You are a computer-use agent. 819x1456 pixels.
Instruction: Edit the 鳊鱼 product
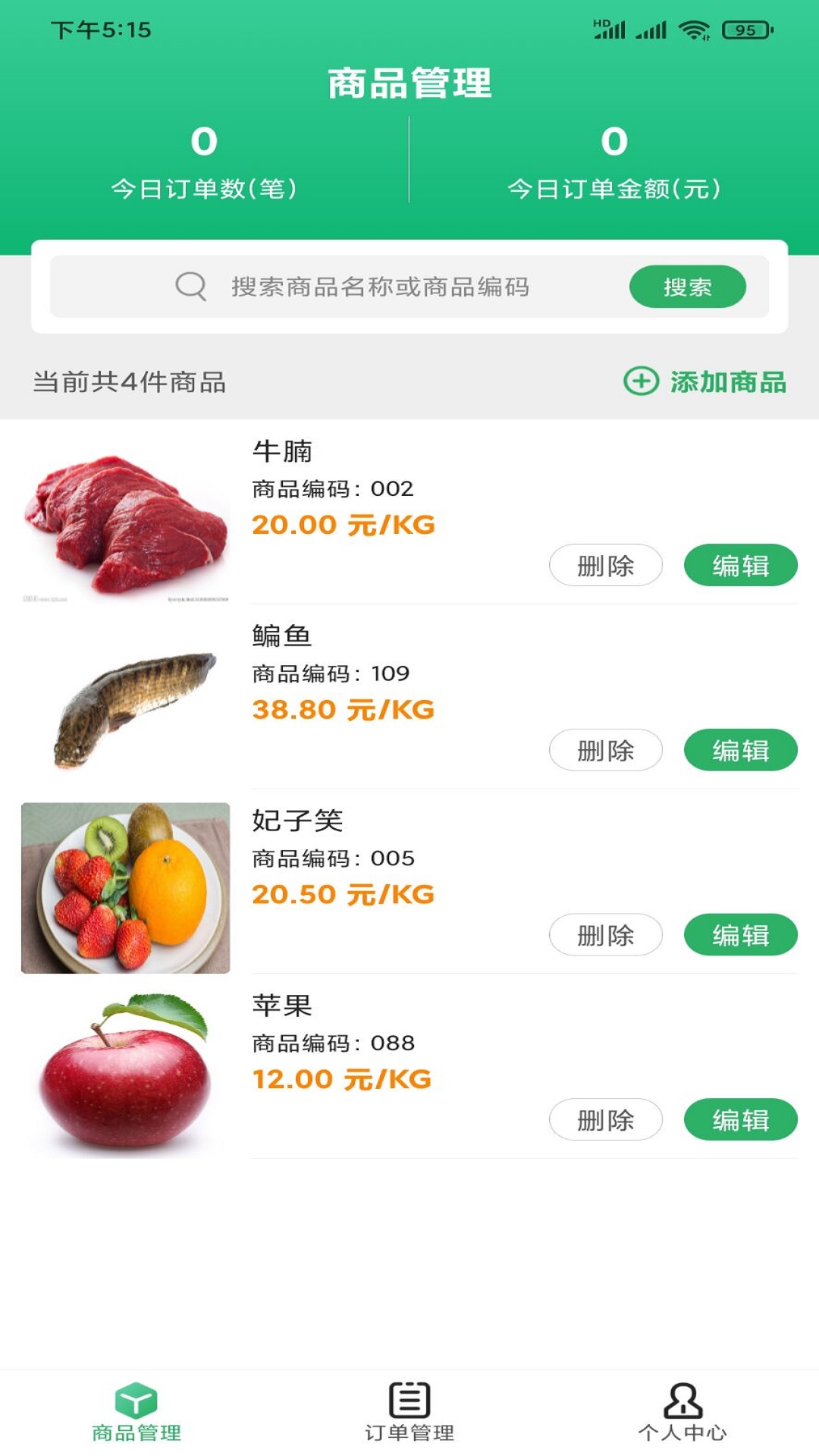(740, 750)
